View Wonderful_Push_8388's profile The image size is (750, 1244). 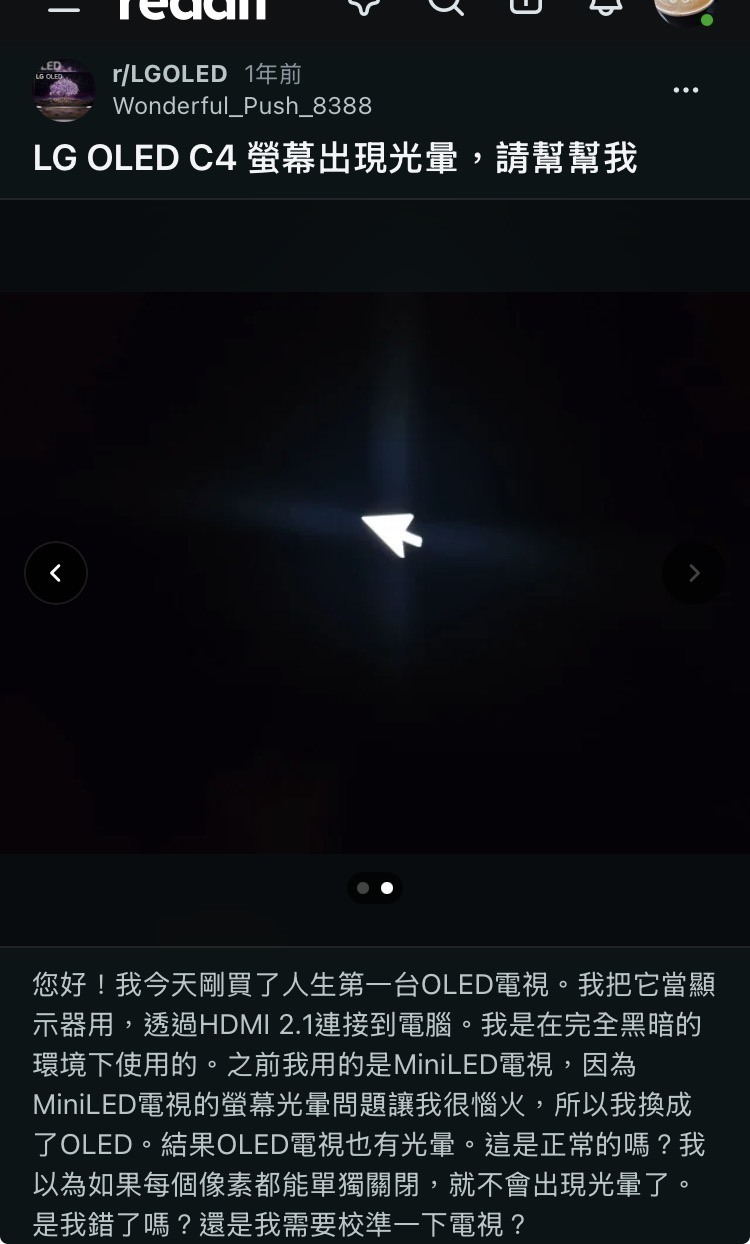242,106
